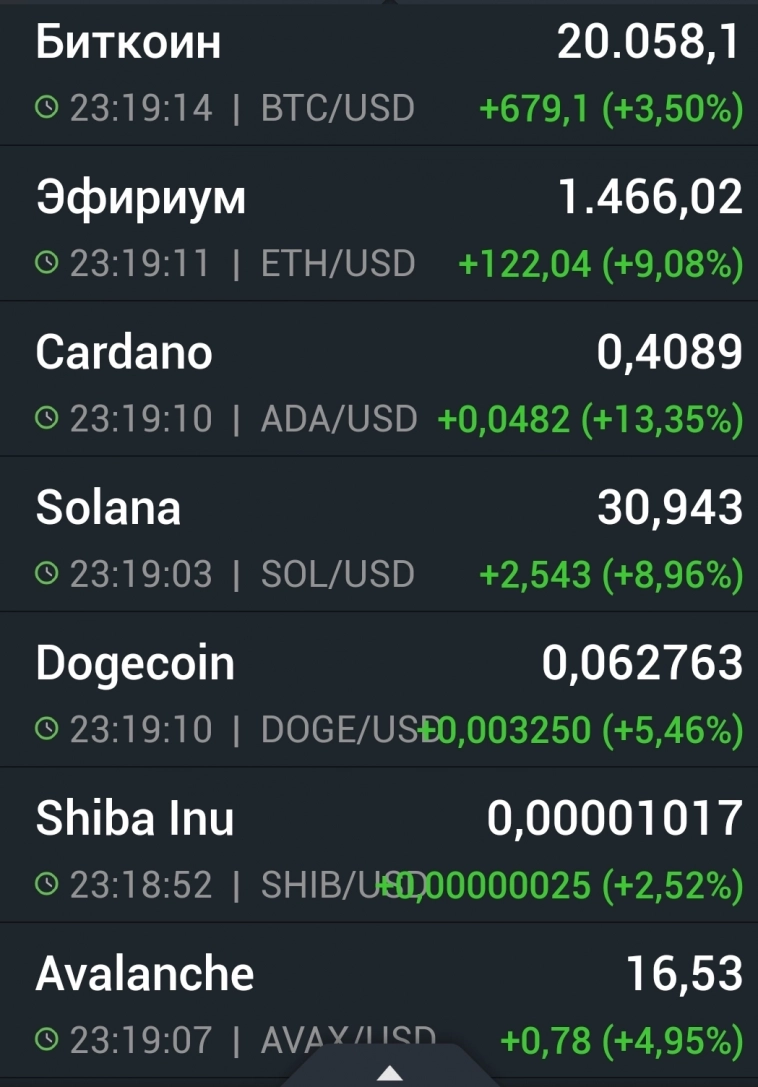View Cardano ADA/USD details
Viewport: 758px width, 1087px height.
click(379, 384)
